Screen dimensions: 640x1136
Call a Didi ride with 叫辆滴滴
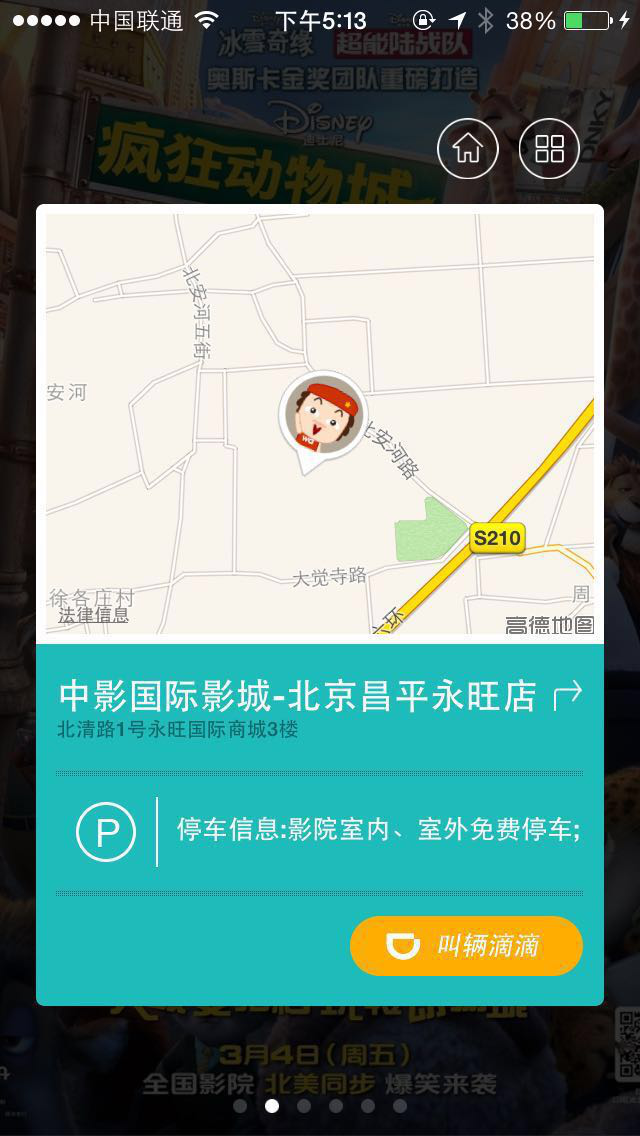(x=466, y=945)
